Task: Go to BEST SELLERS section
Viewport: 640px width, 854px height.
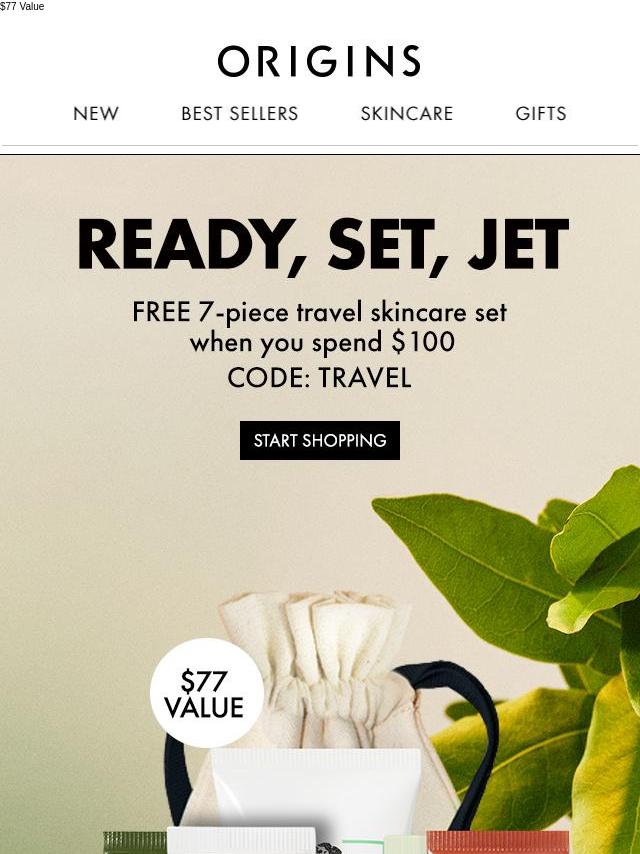Action: (240, 114)
